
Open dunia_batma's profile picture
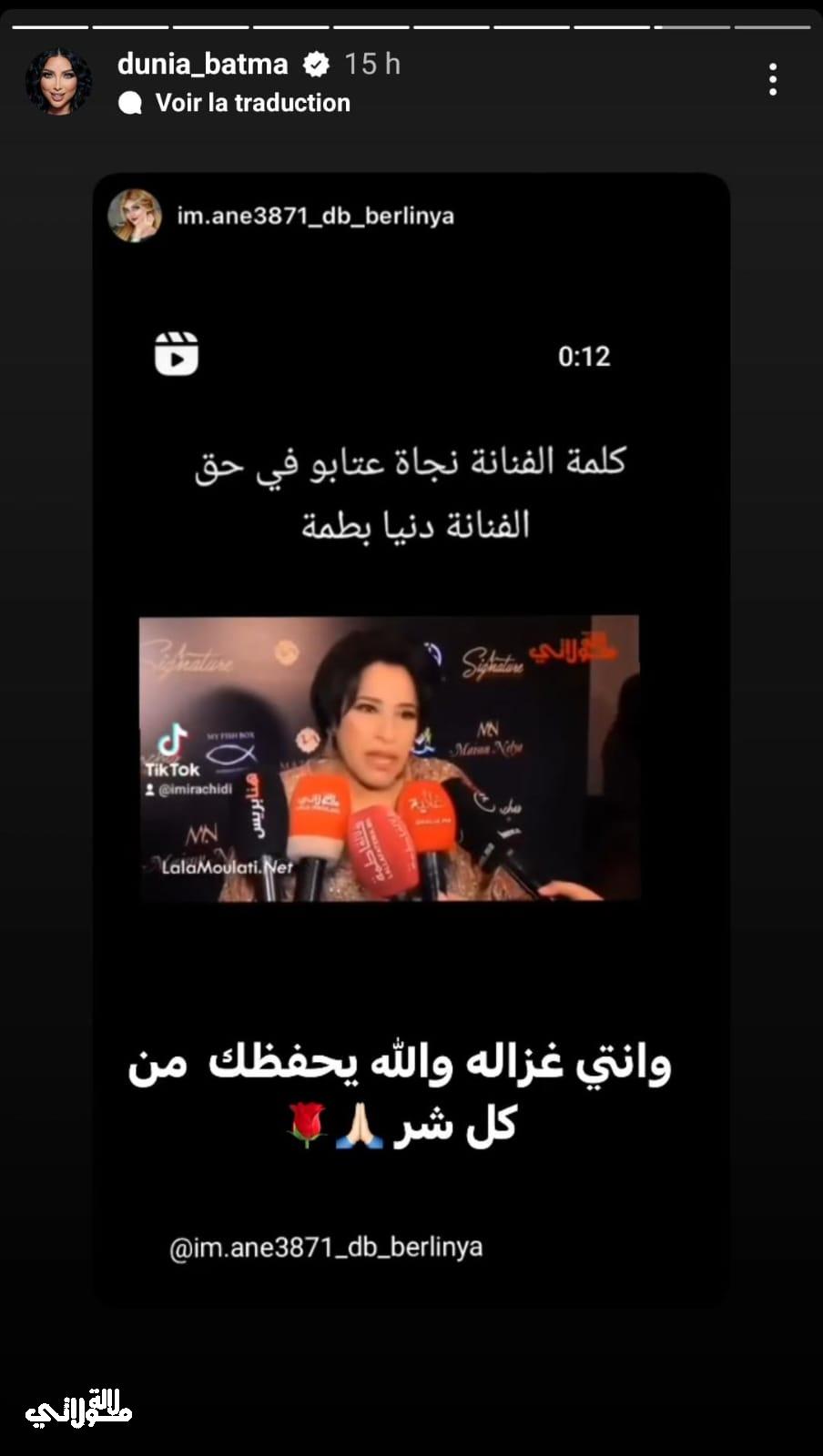pyautogui.click(x=58, y=81)
